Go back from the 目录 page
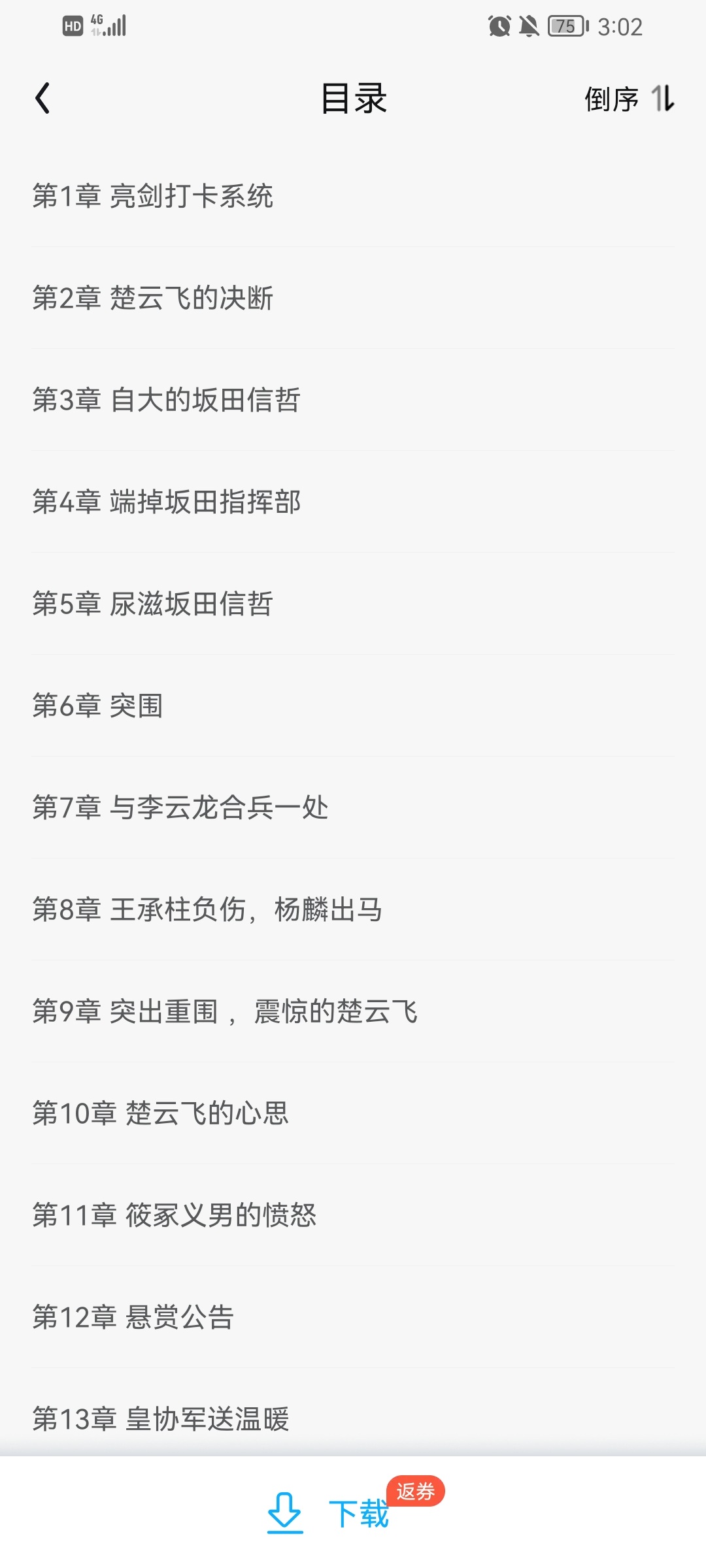 (42, 99)
